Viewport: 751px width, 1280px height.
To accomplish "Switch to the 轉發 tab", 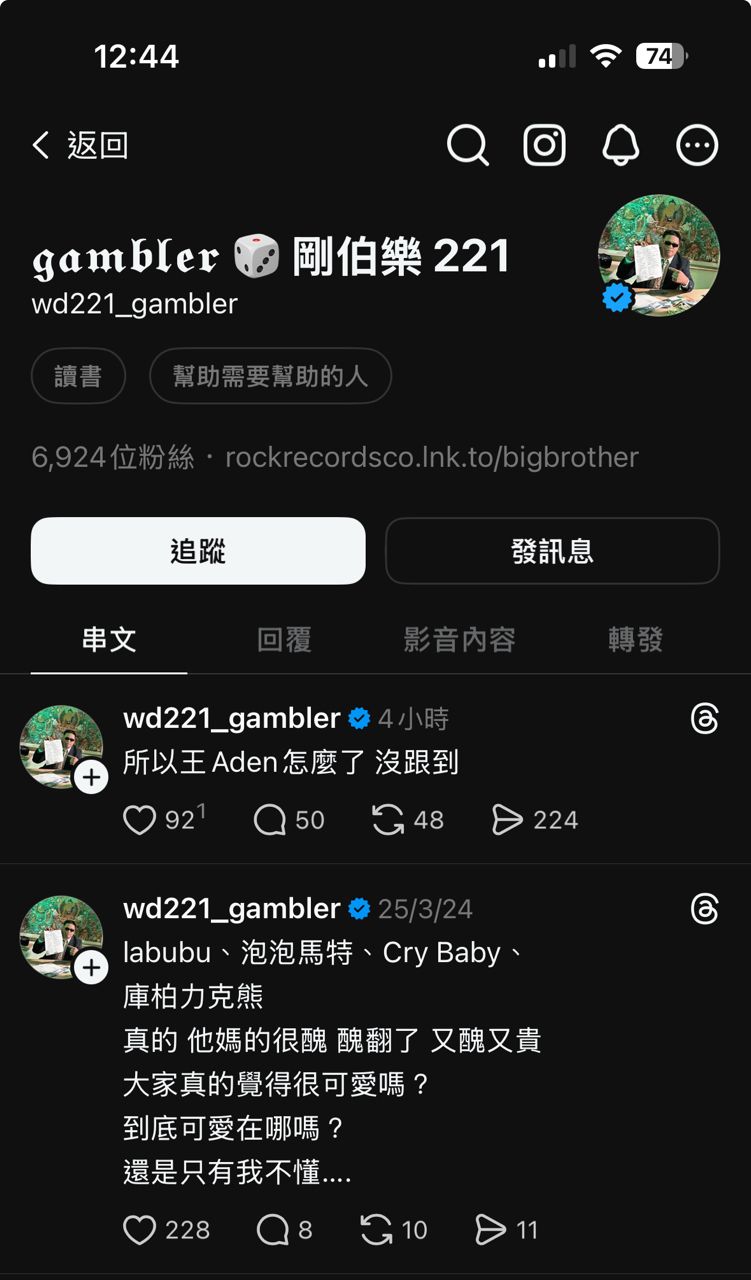I will click(x=635, y=640).
